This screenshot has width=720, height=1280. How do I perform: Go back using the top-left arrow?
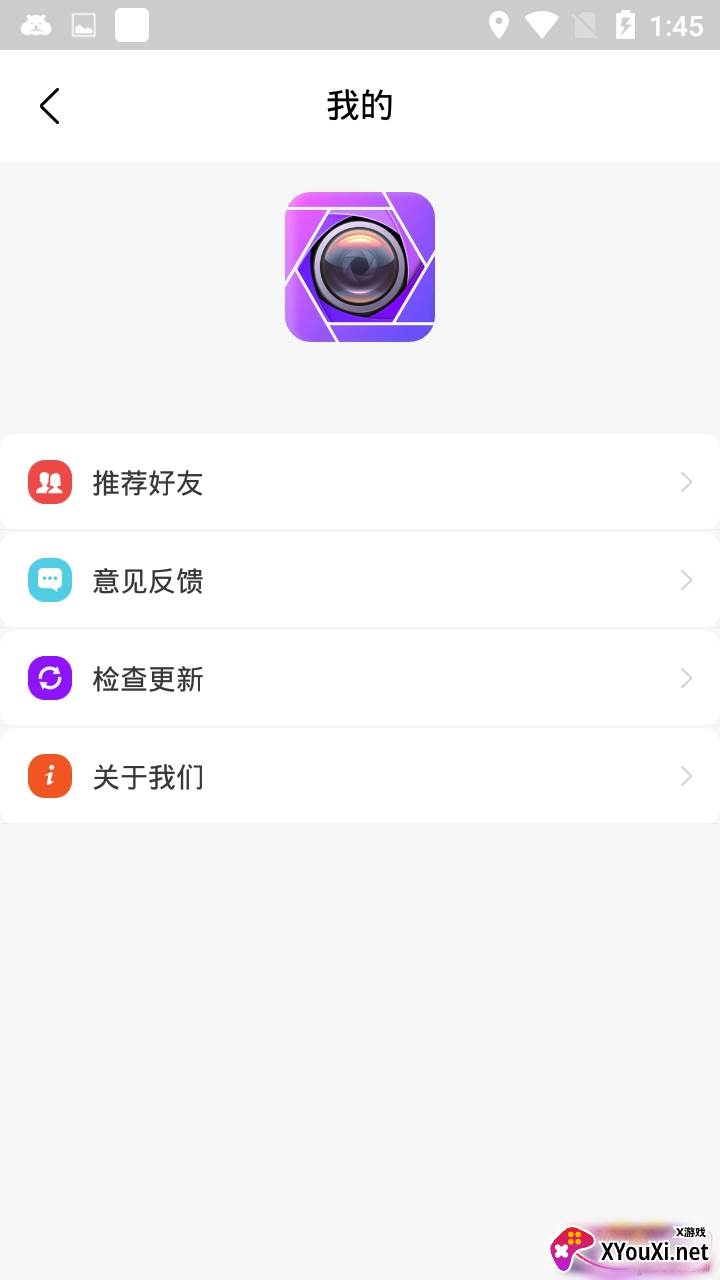point(50,106)
